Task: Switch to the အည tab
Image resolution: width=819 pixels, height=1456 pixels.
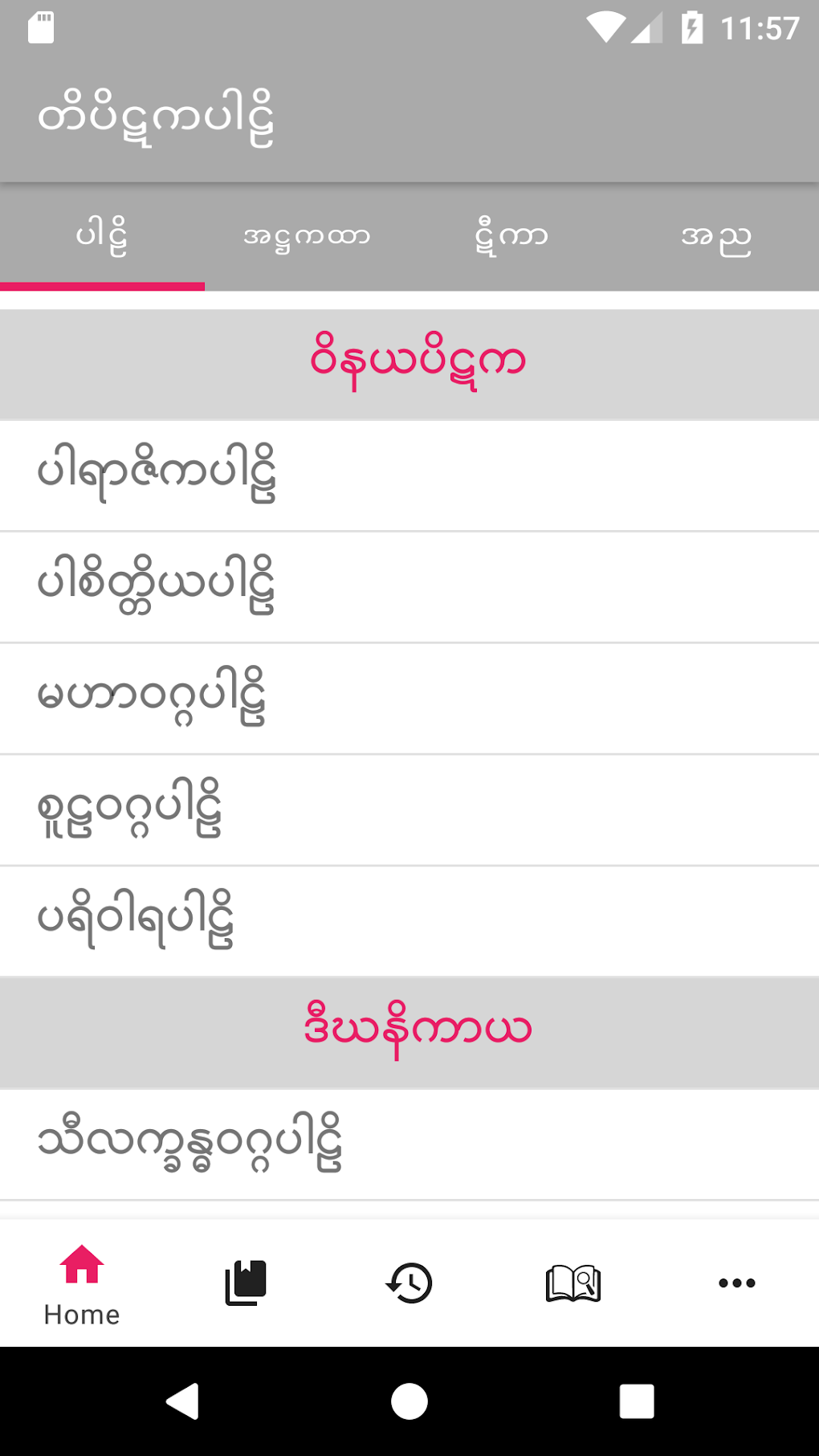Action: pyautogui.click(x=716, y=236)
